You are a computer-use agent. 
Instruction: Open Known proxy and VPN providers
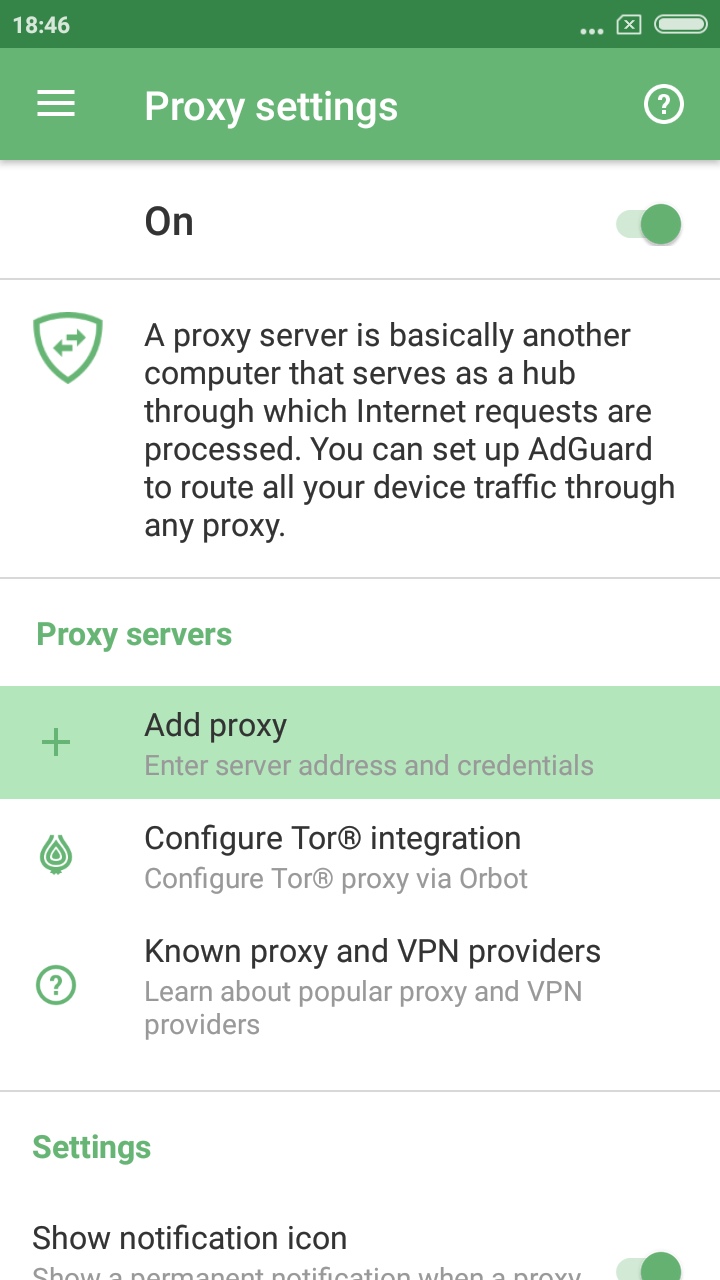tap(360, 985)
